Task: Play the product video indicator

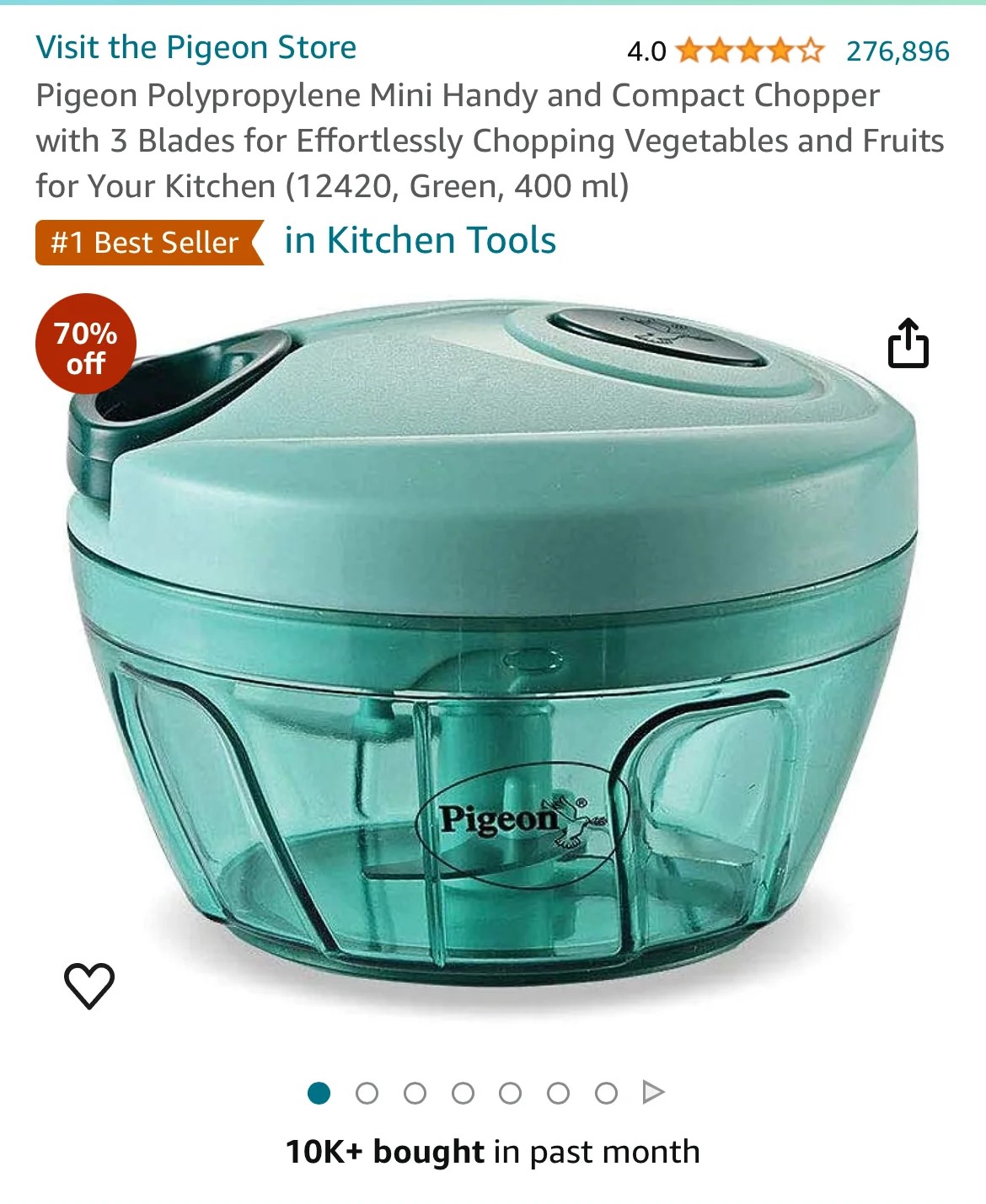Action: (x=653, y=1093)
